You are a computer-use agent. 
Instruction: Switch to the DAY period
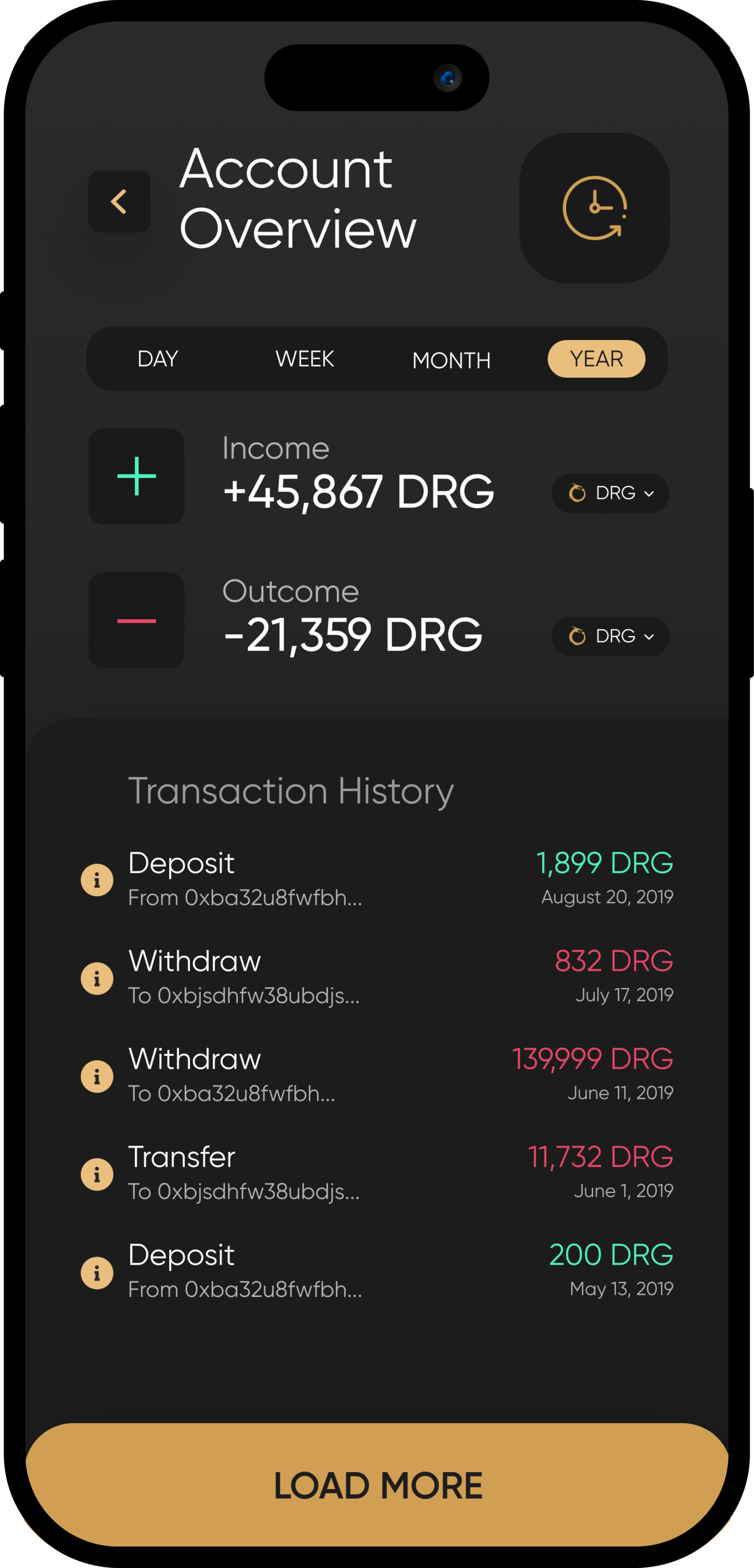158,359
